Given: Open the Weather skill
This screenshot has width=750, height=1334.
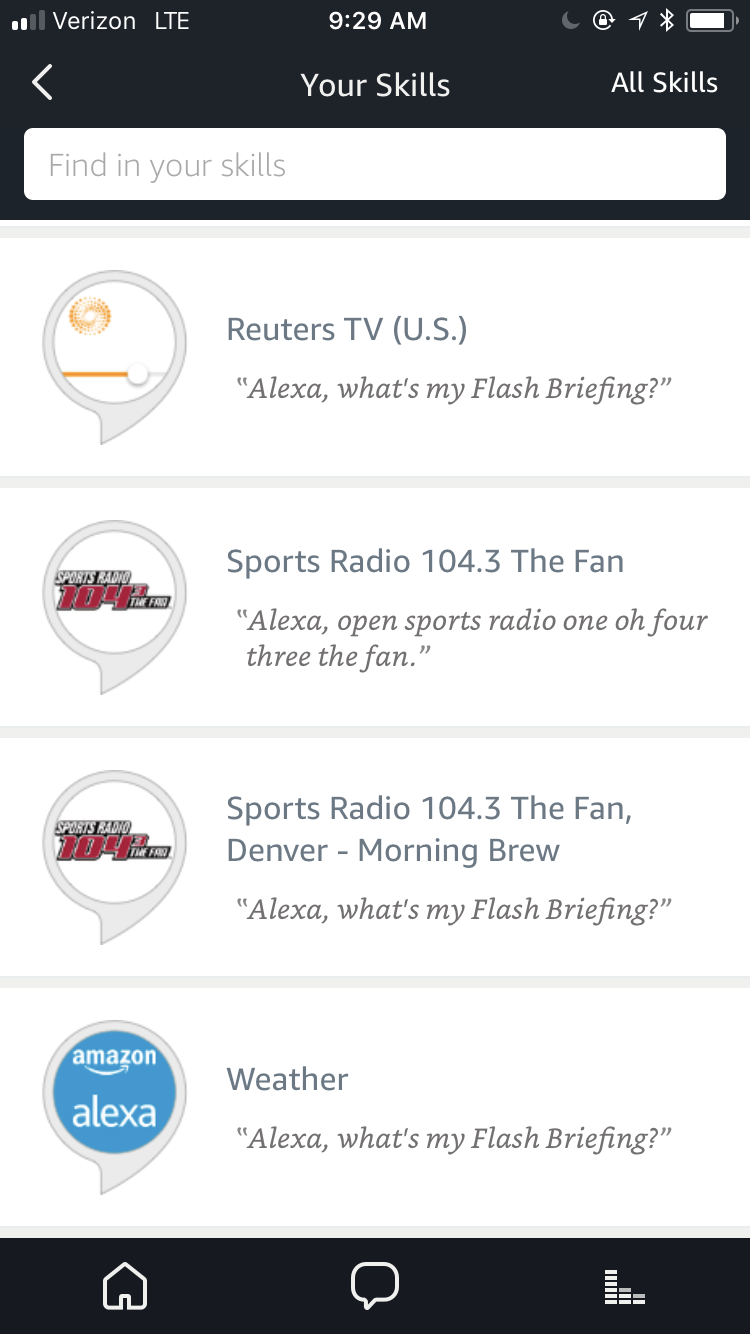Looking at the screenshot, I should 375,1107.
